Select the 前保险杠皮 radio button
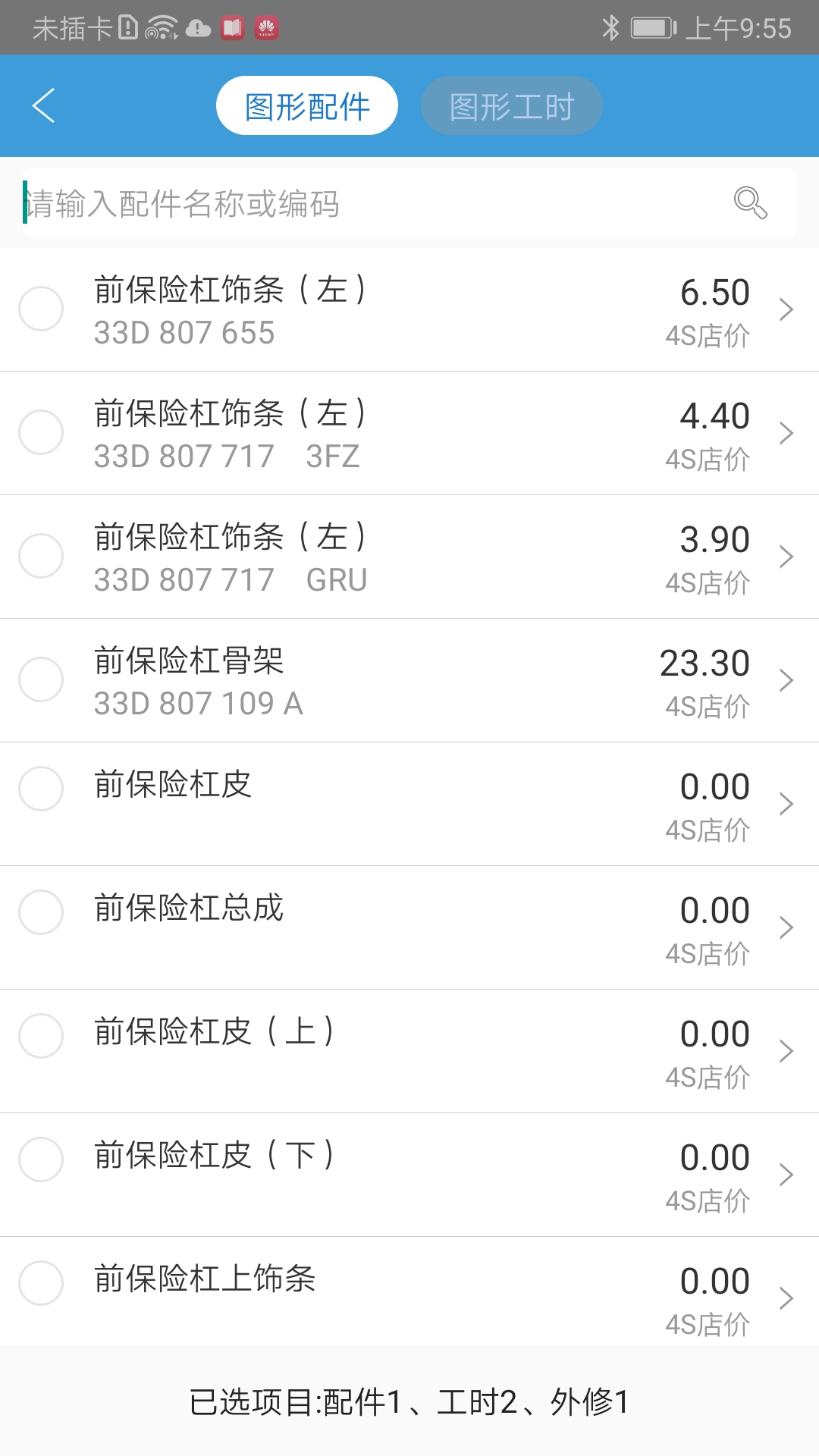819x1456 pixels. pyautogui.click(x=41, y=789)
